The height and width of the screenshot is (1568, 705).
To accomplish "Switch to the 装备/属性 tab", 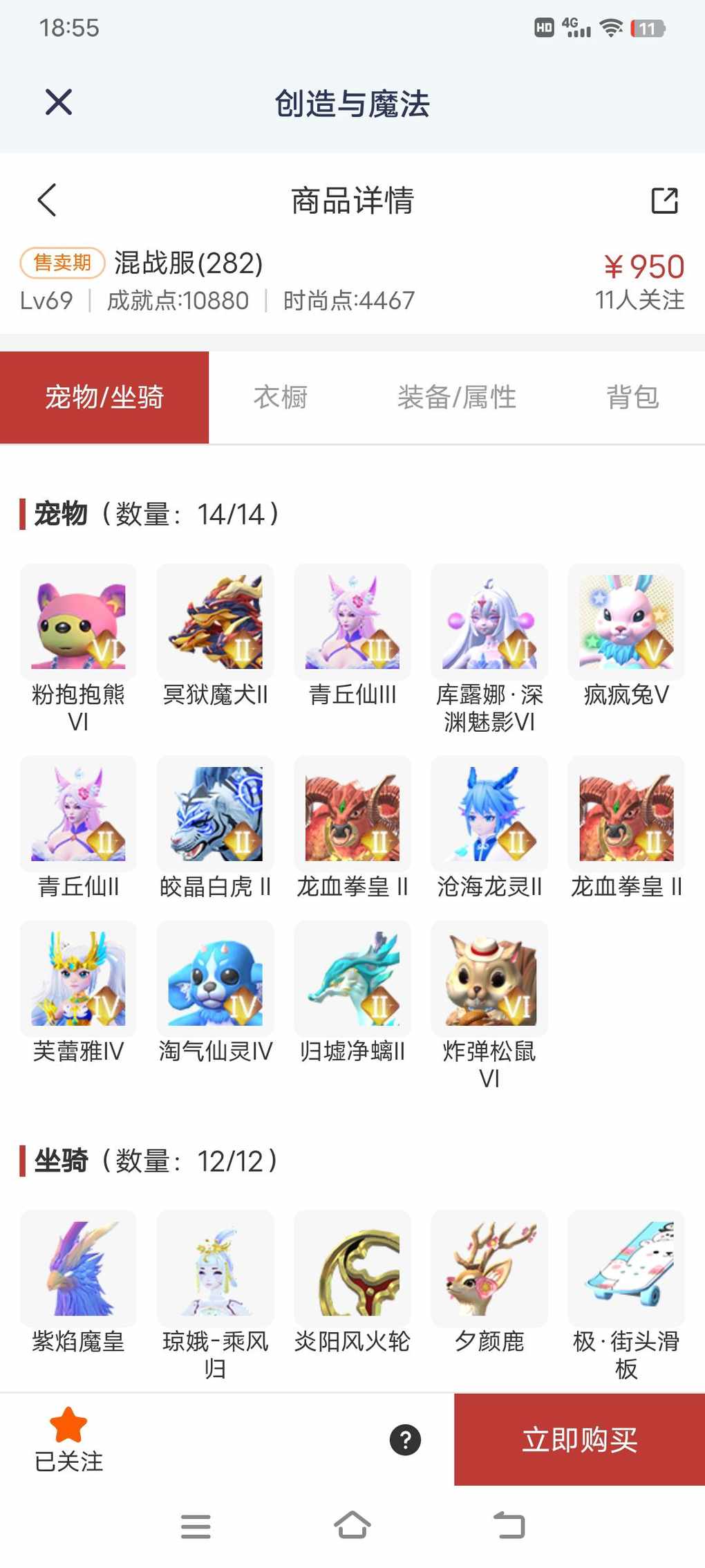I will pos(456,397).
